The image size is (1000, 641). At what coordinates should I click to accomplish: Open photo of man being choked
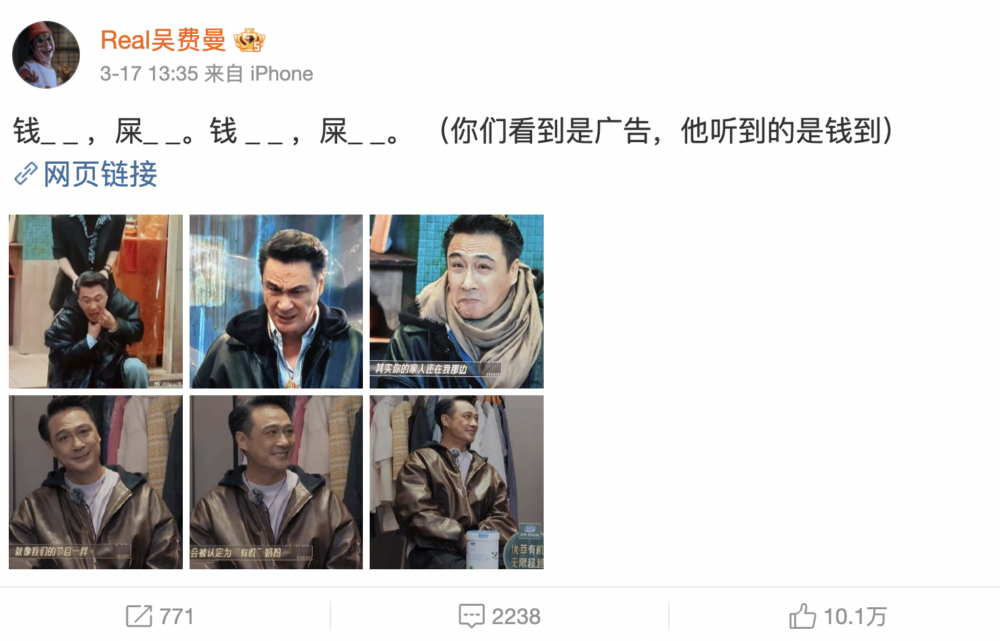pos(96,301)
